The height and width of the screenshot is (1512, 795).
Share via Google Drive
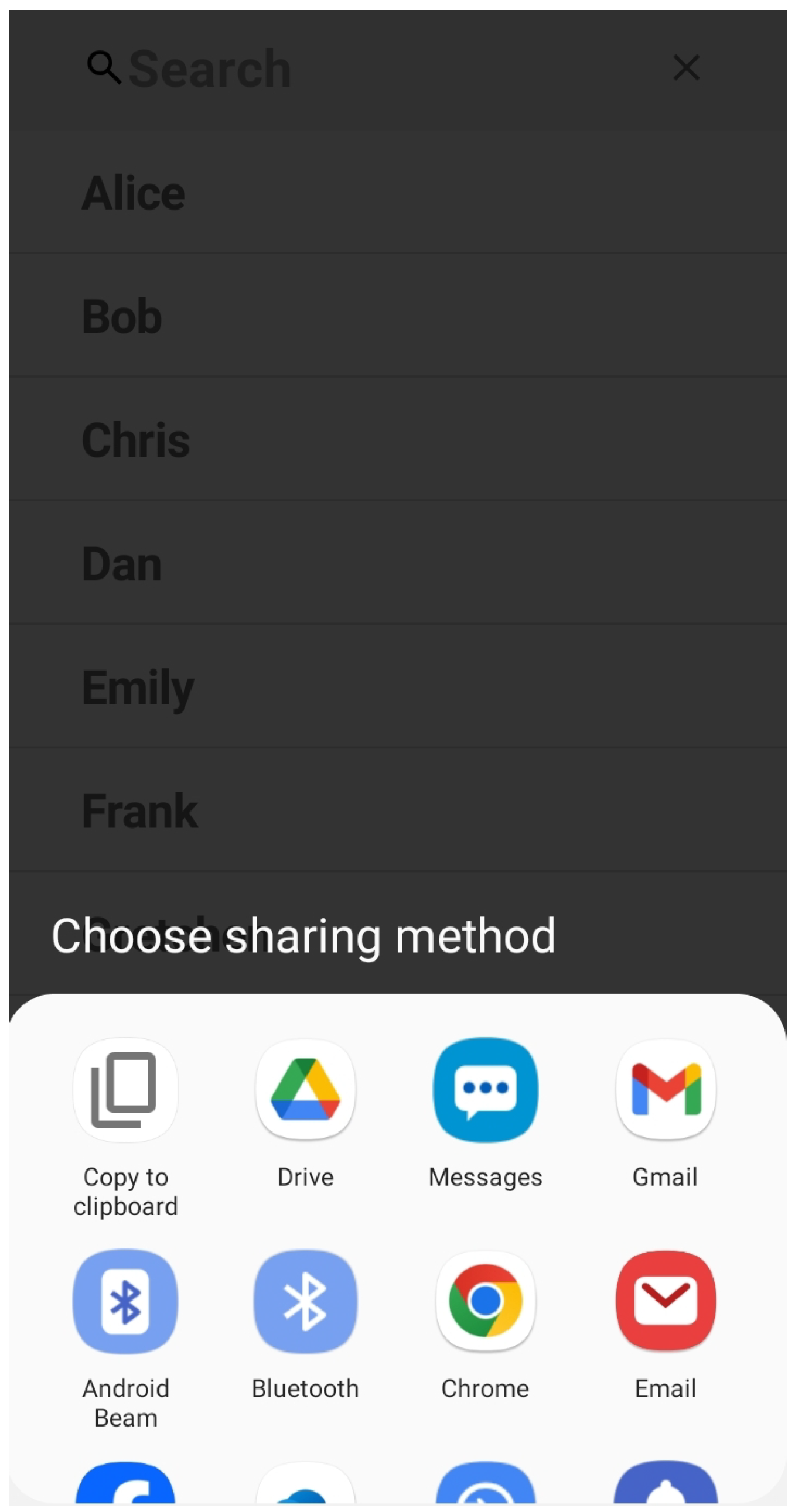coord(305,1089)
